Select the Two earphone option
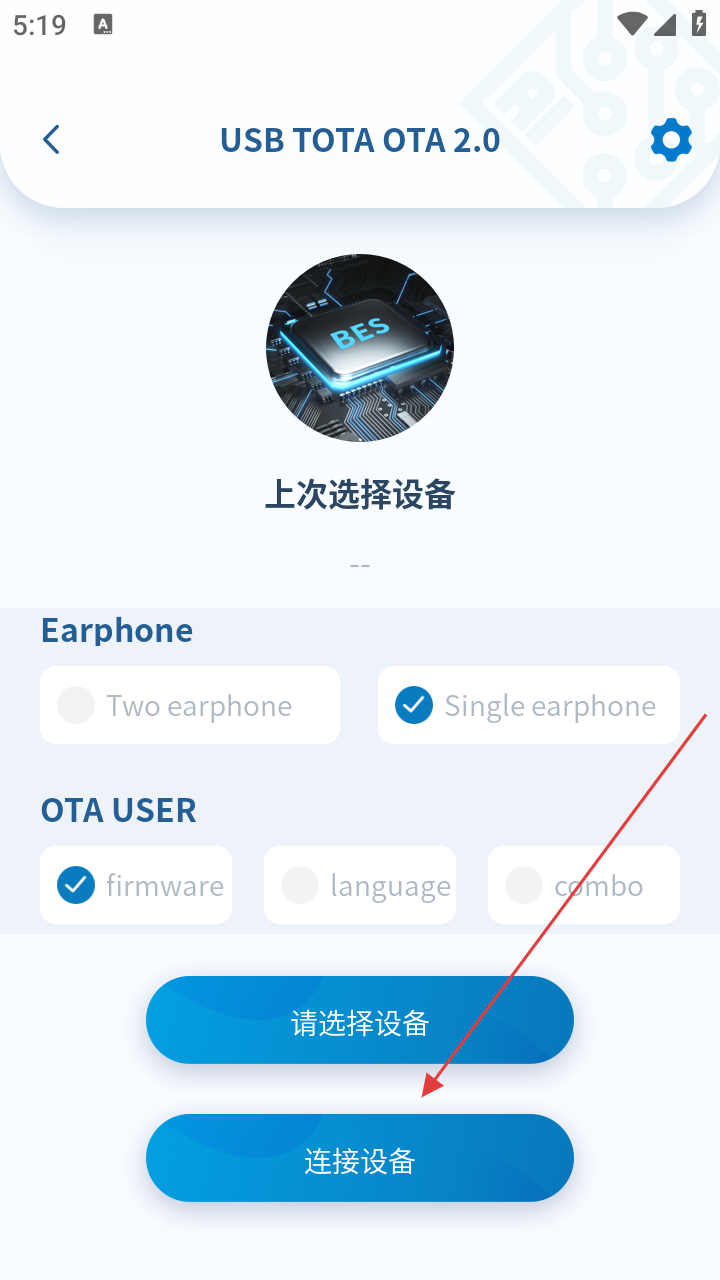Image resolution: width=720 pixels, height=1280 pixels. click(190, 706)
